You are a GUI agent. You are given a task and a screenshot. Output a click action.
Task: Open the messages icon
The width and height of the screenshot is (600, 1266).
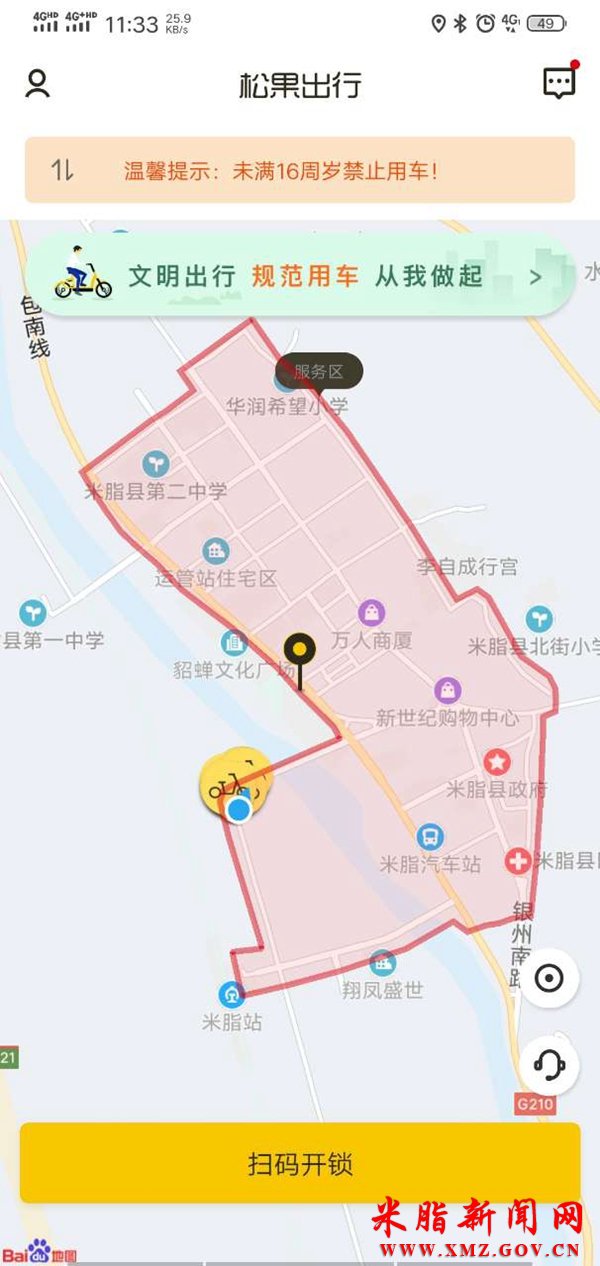pyautogui.click(x=559, y=83)
